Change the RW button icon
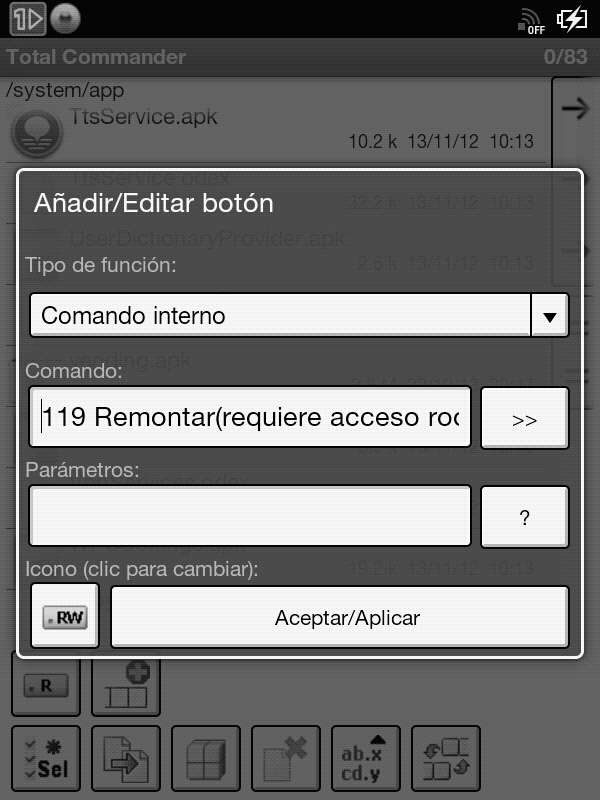Screen dimensions: 600x800 pos(65,617)
